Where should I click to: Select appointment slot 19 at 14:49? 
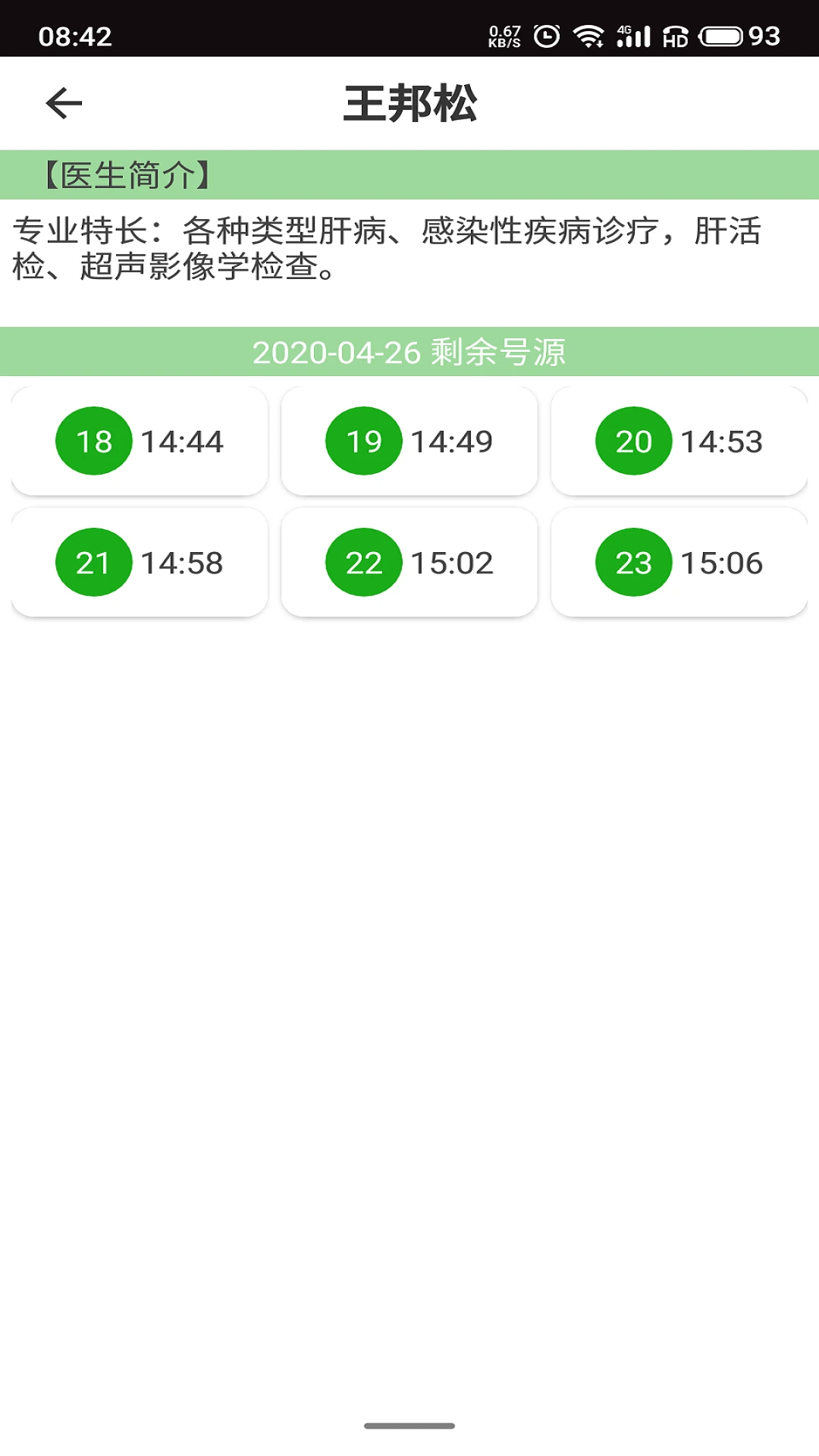(x=408, y=441)
